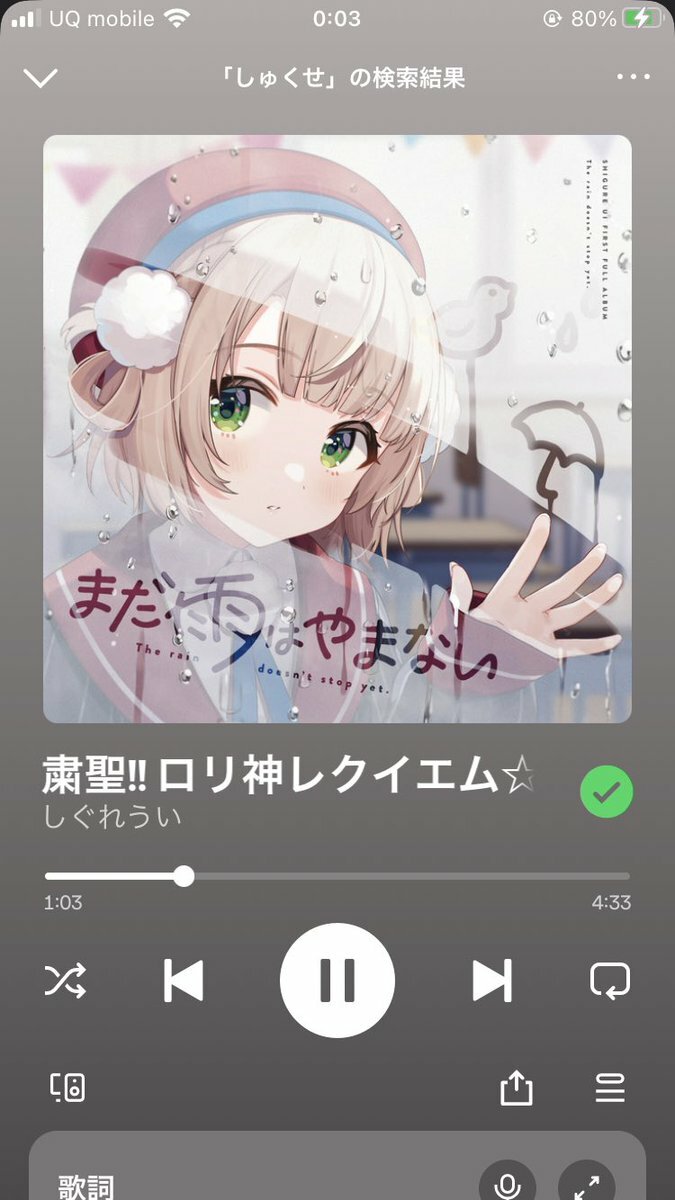The height and width of the screenshot is (1200, 675).
Task: Toggle shuffle playback
Action: 65,981
